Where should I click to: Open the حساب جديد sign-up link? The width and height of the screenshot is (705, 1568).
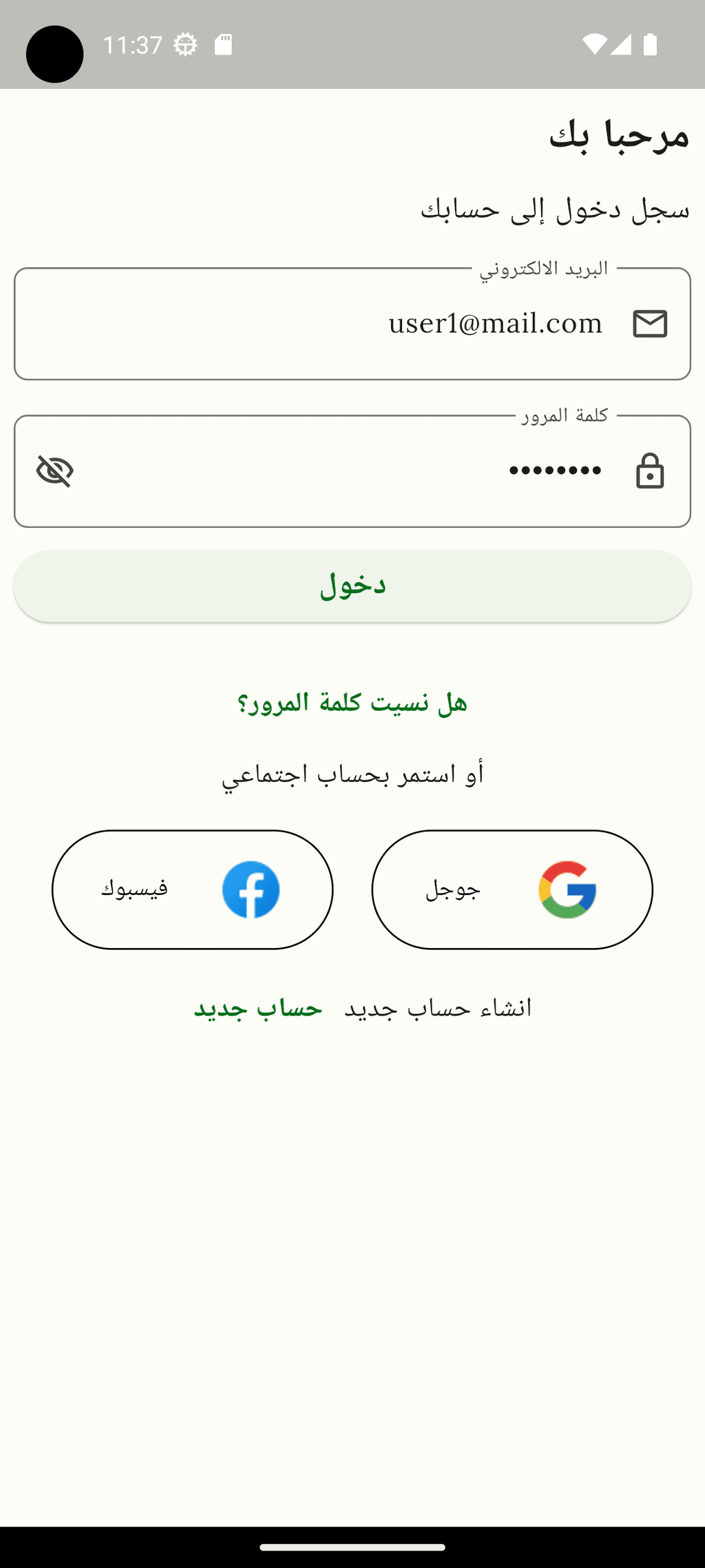point(258,1009)
